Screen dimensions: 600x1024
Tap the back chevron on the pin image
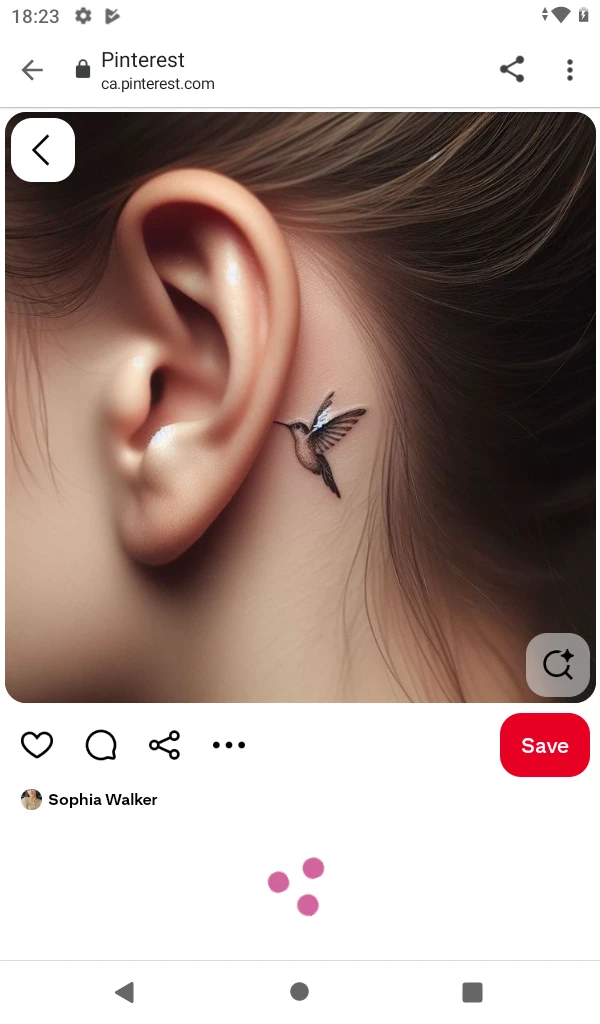[x=42, y=150]
